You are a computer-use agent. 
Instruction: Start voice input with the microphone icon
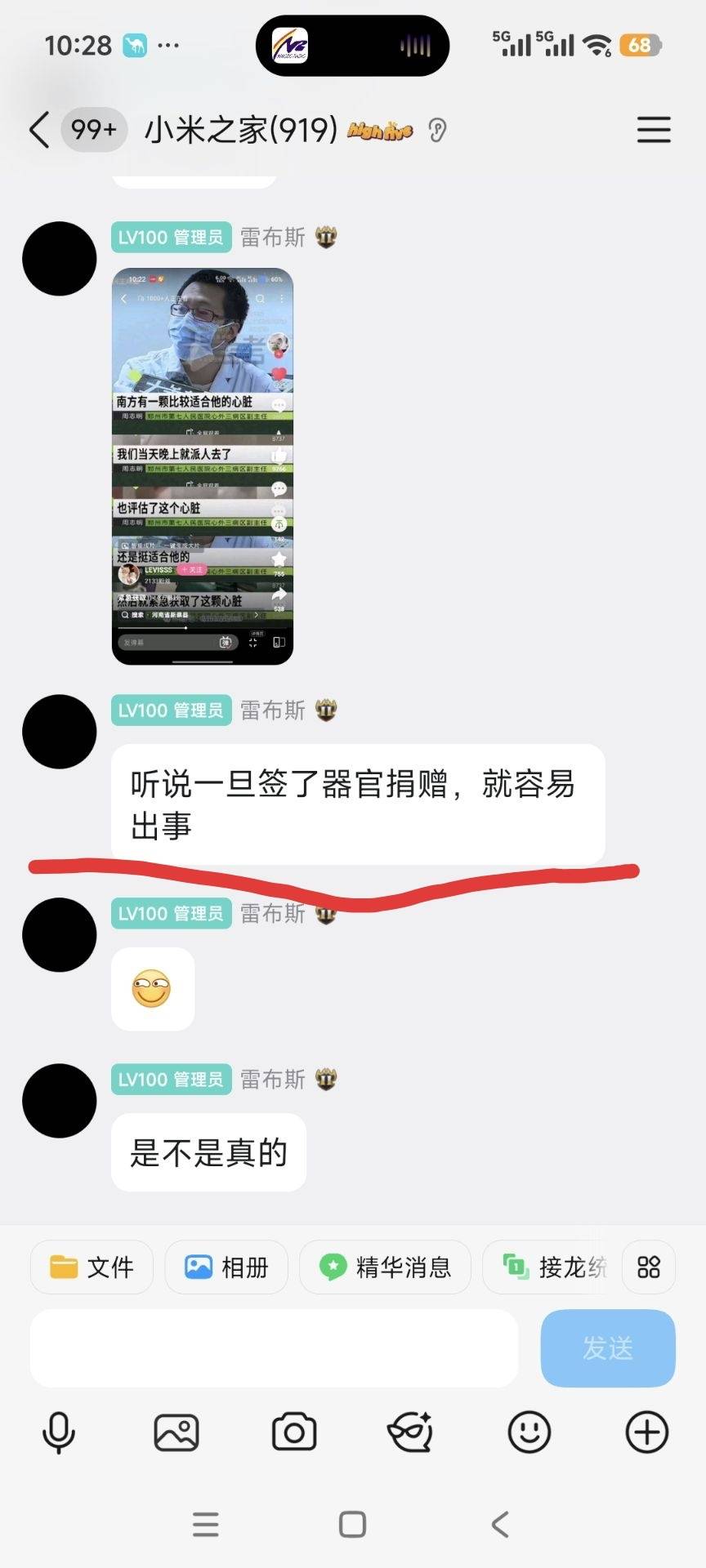click(x=58, y=1432)
